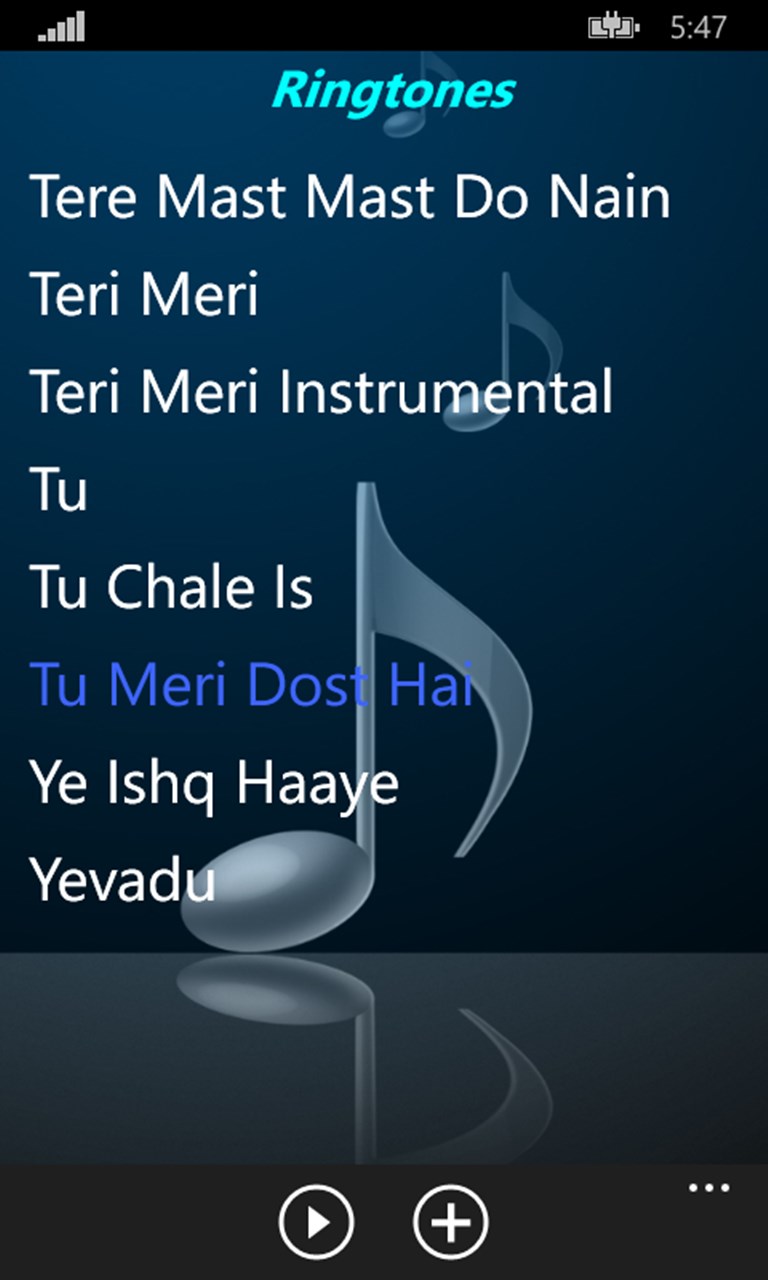The image size is (768, 1280).
Task: Select Tere Mast Mast Do Nain ringtone
Action: (x=350, y=197)
